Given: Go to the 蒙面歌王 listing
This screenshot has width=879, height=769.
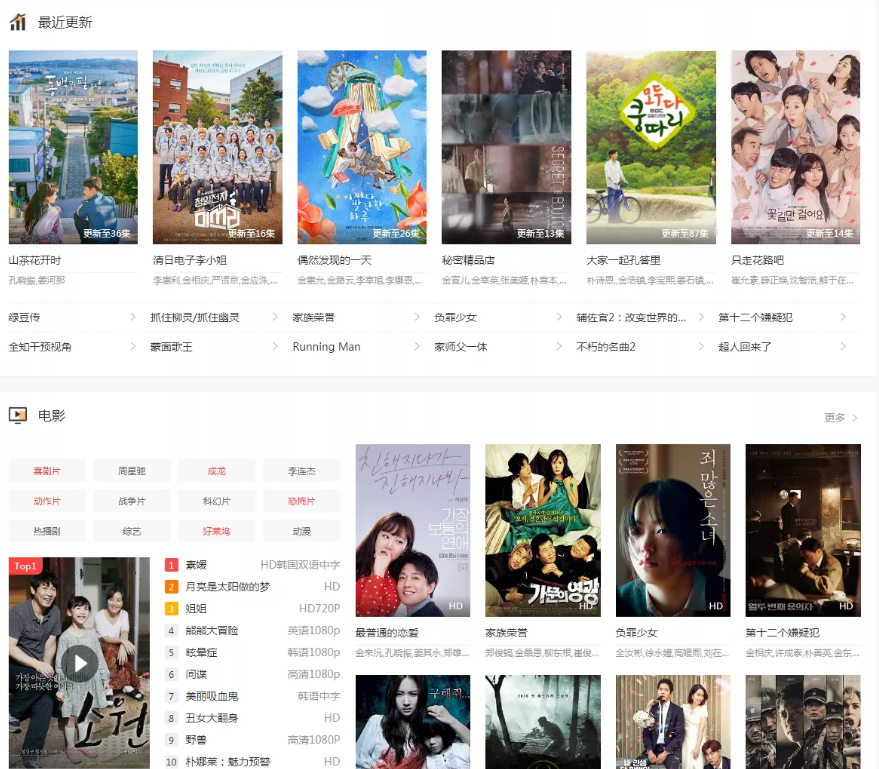Looking at the screenshot, I should 171,347.
